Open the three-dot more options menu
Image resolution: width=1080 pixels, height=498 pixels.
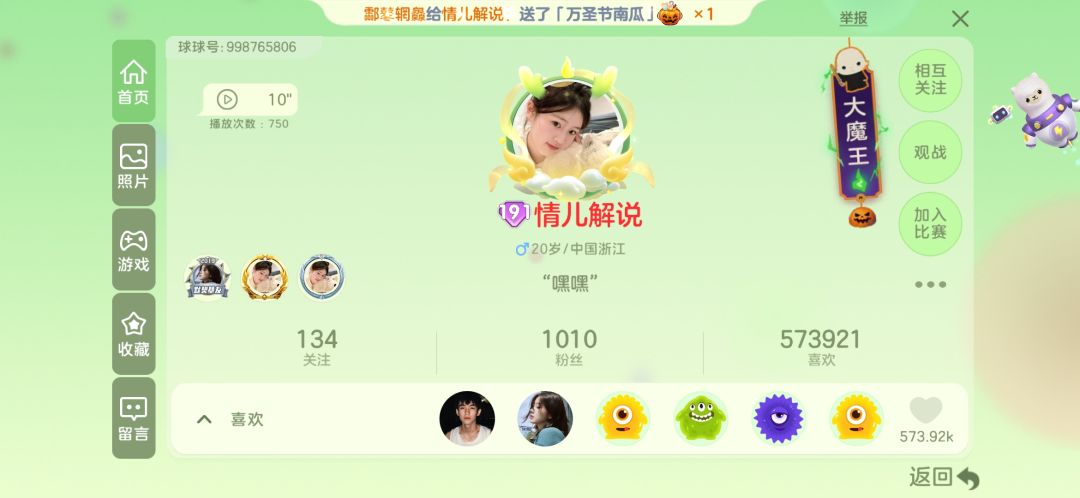pyautogui.click(x=930, y=284)
